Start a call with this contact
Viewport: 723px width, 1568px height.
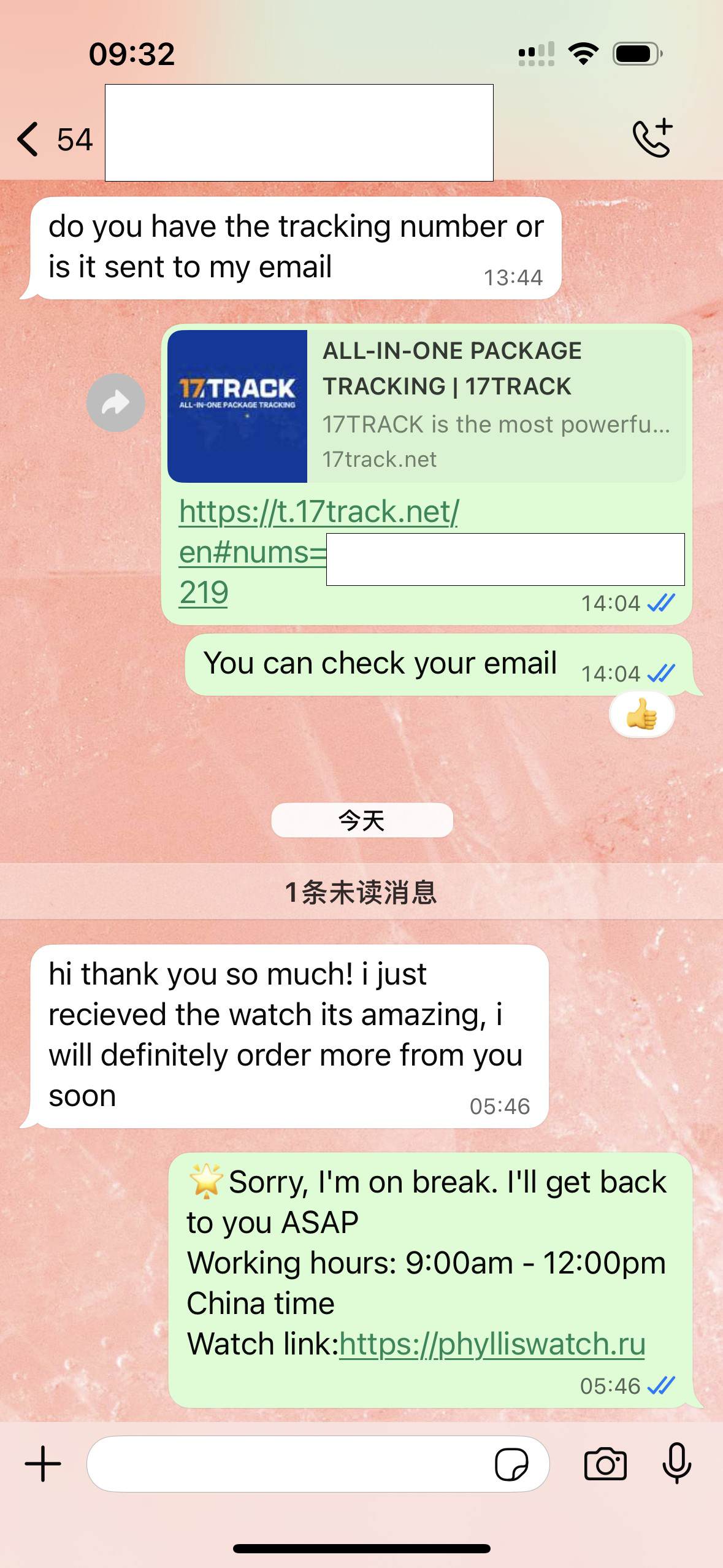coord(652,139)
